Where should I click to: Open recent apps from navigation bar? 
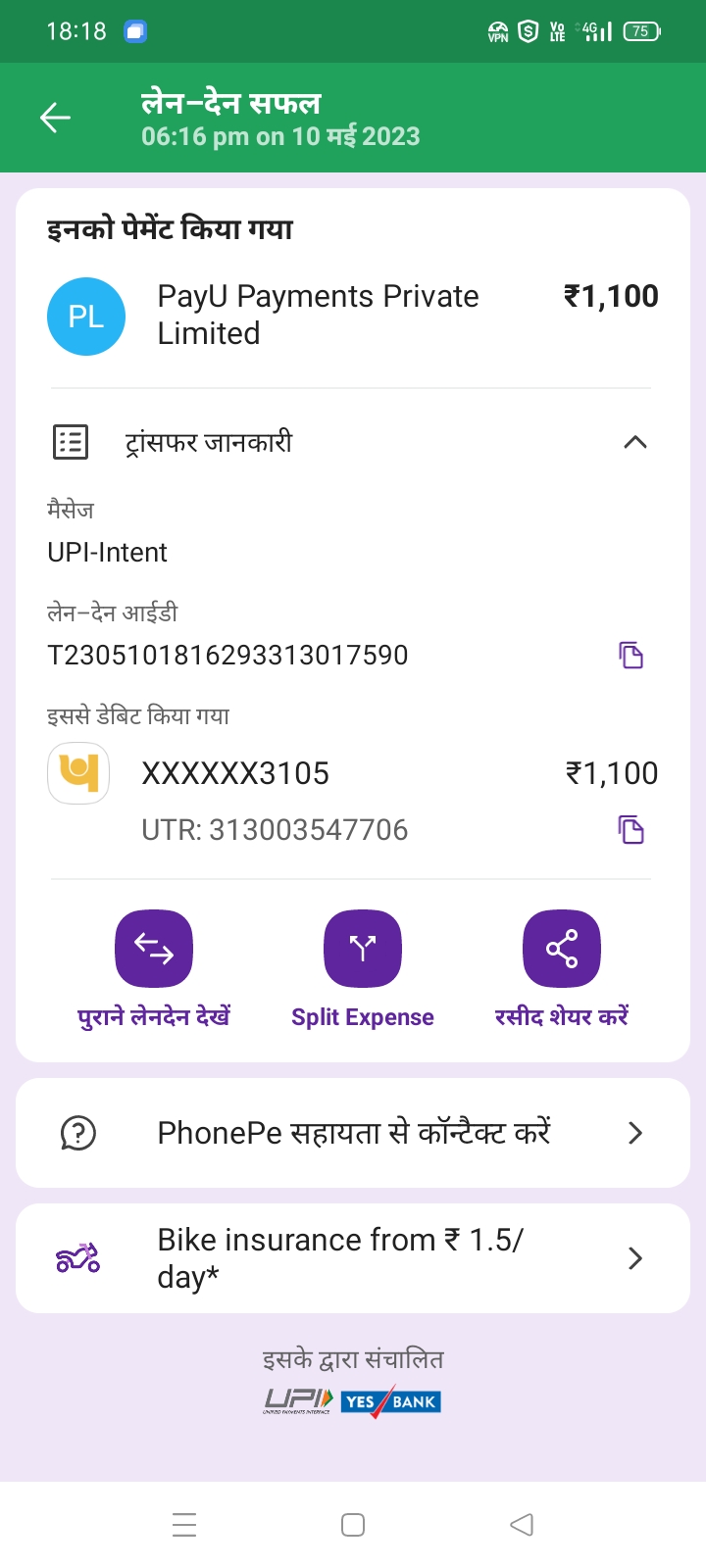click(184, 1525)
